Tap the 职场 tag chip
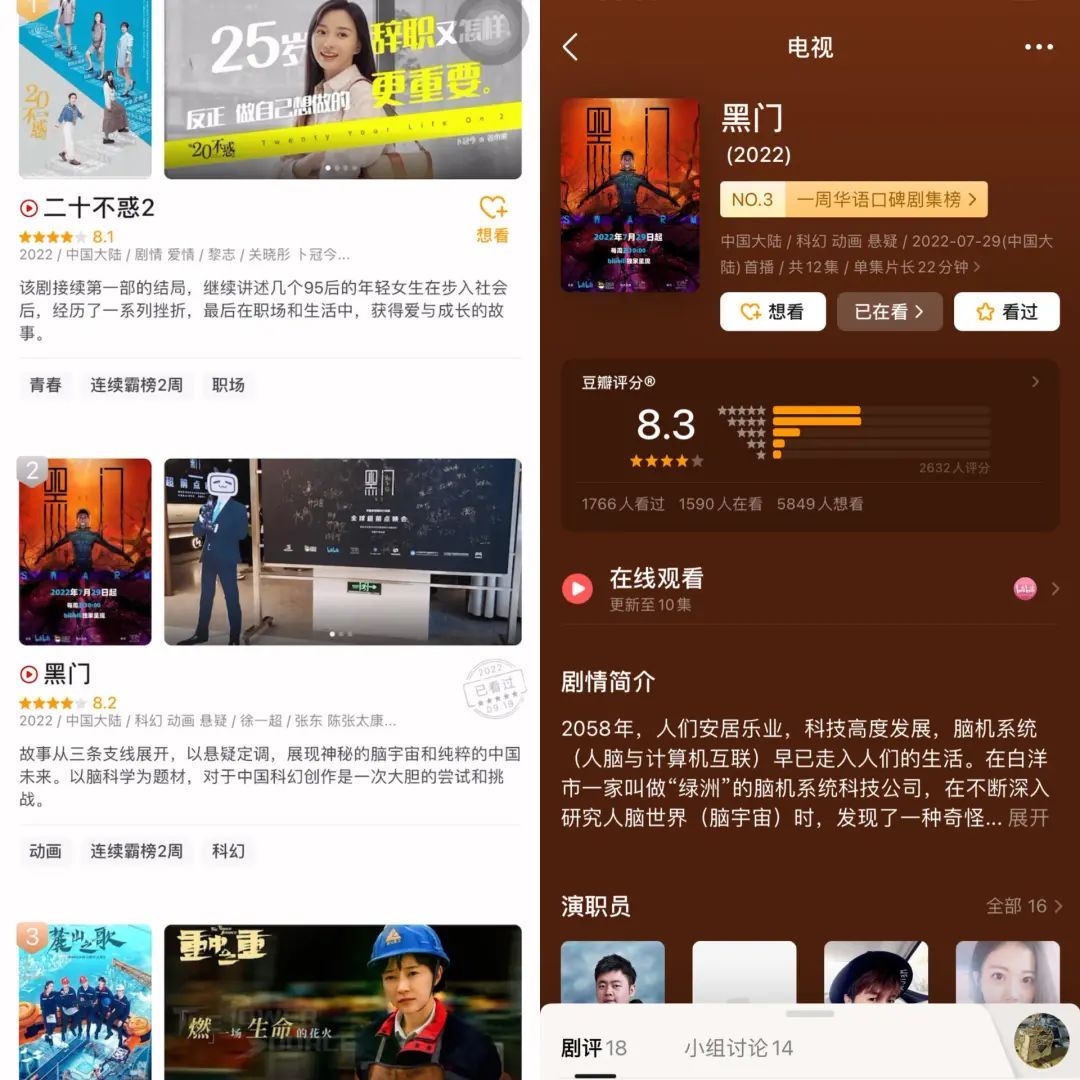 coord(228,385)
